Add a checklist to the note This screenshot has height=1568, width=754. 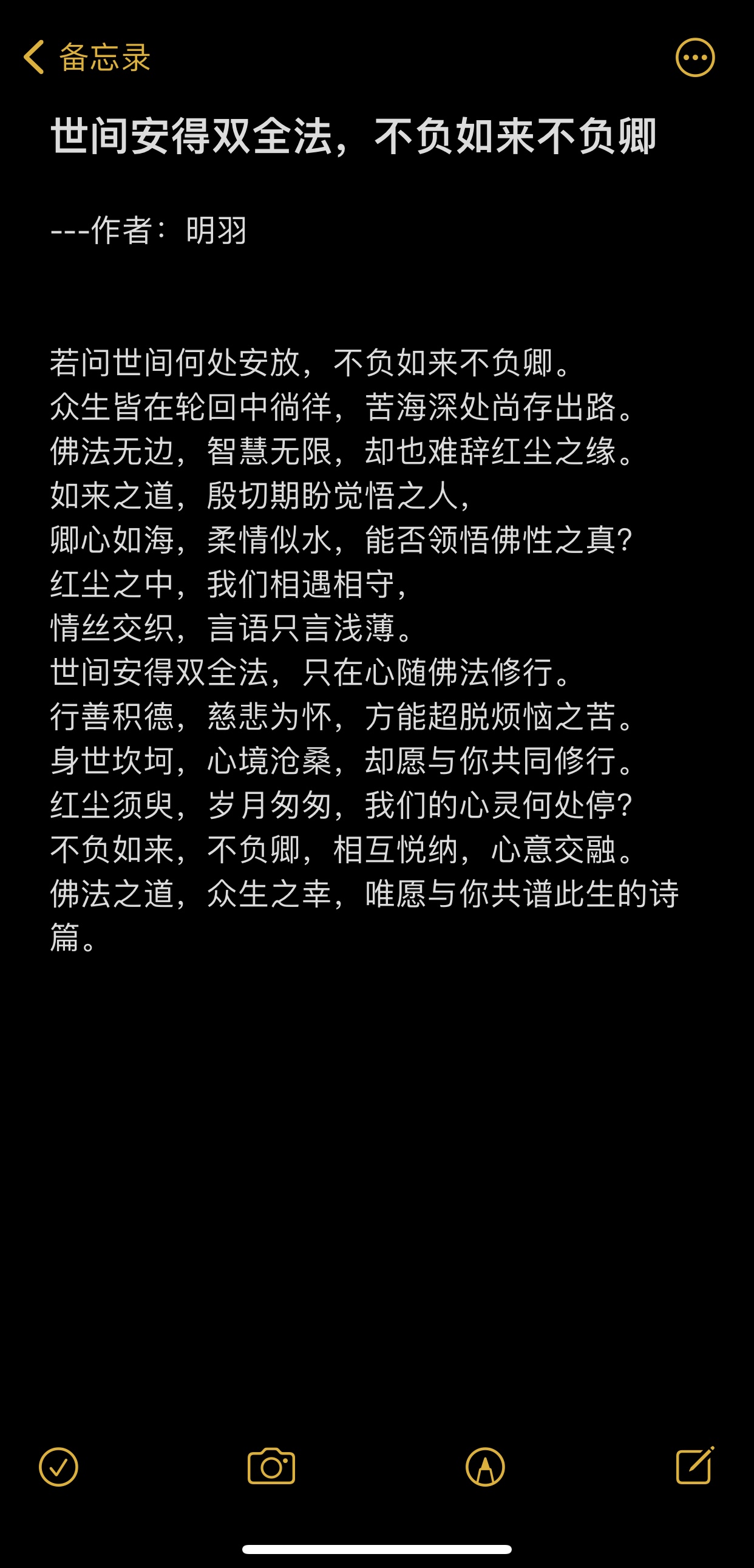[58, 1467]
